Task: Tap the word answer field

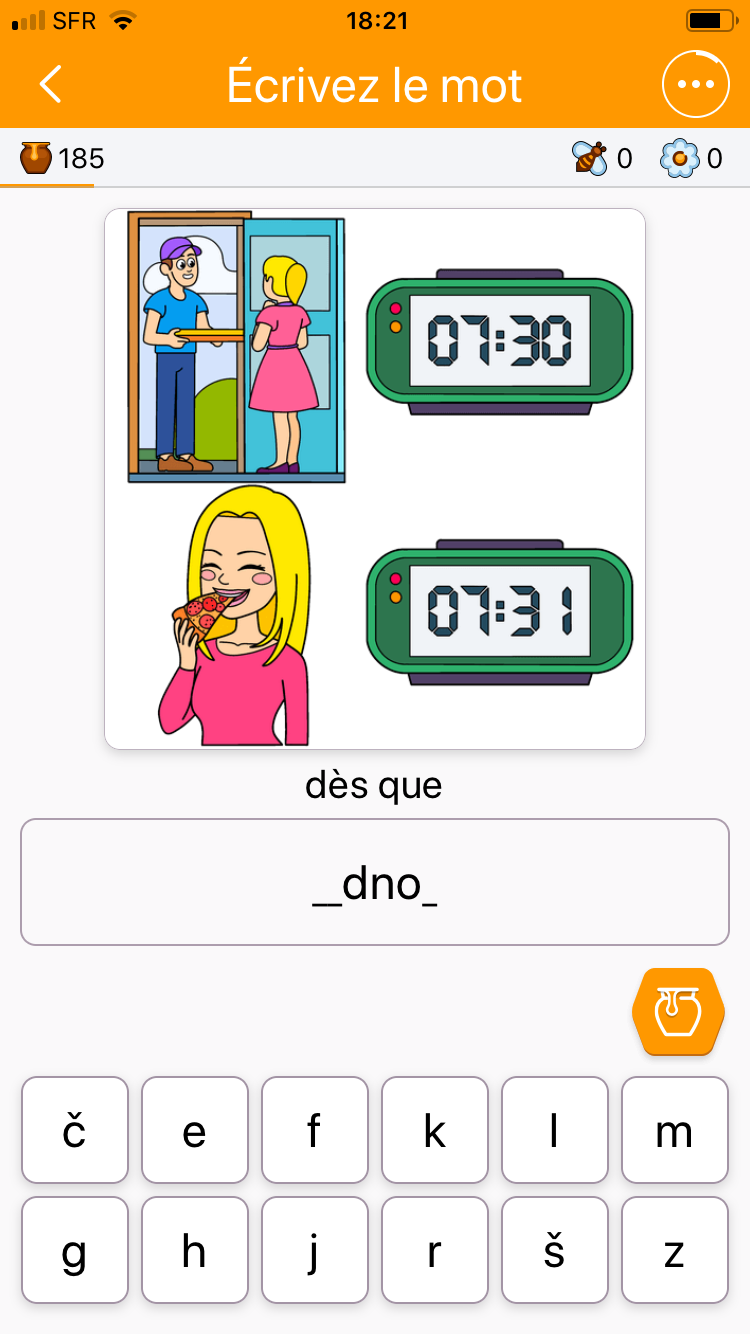Action: [x=375, y=882]
